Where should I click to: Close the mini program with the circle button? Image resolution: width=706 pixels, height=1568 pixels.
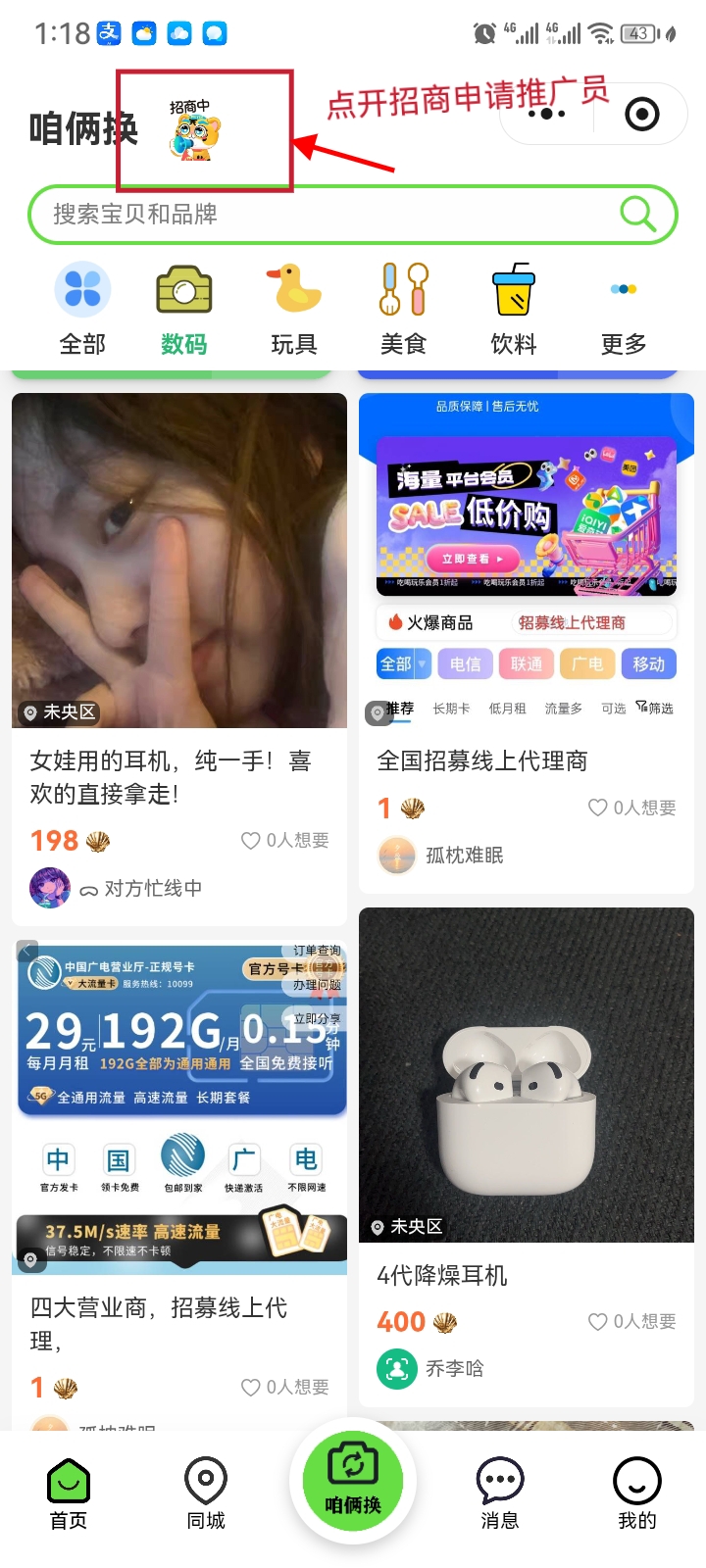click(x=642, y=115)
